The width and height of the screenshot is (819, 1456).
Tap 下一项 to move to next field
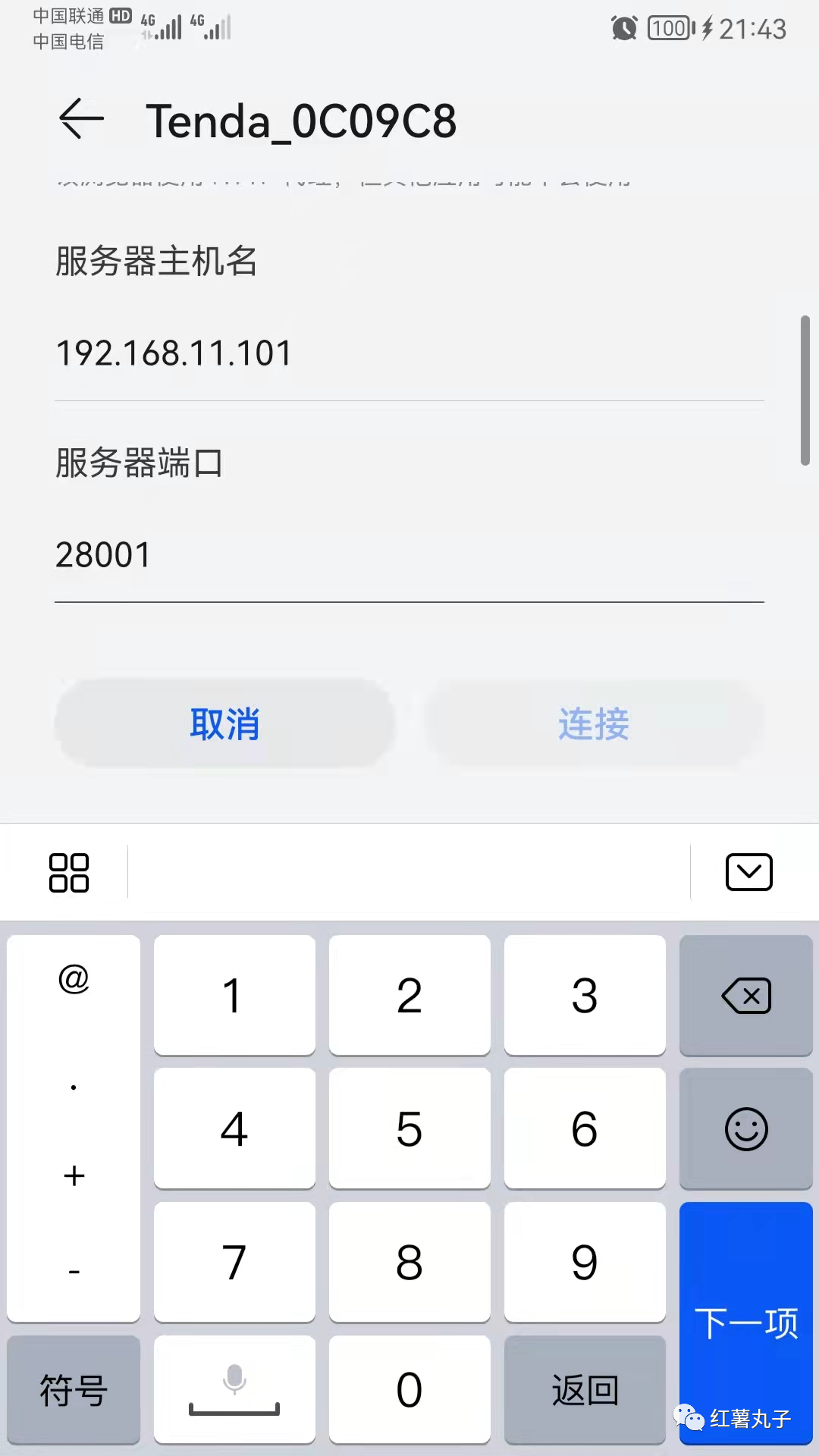click(746, 1323)
